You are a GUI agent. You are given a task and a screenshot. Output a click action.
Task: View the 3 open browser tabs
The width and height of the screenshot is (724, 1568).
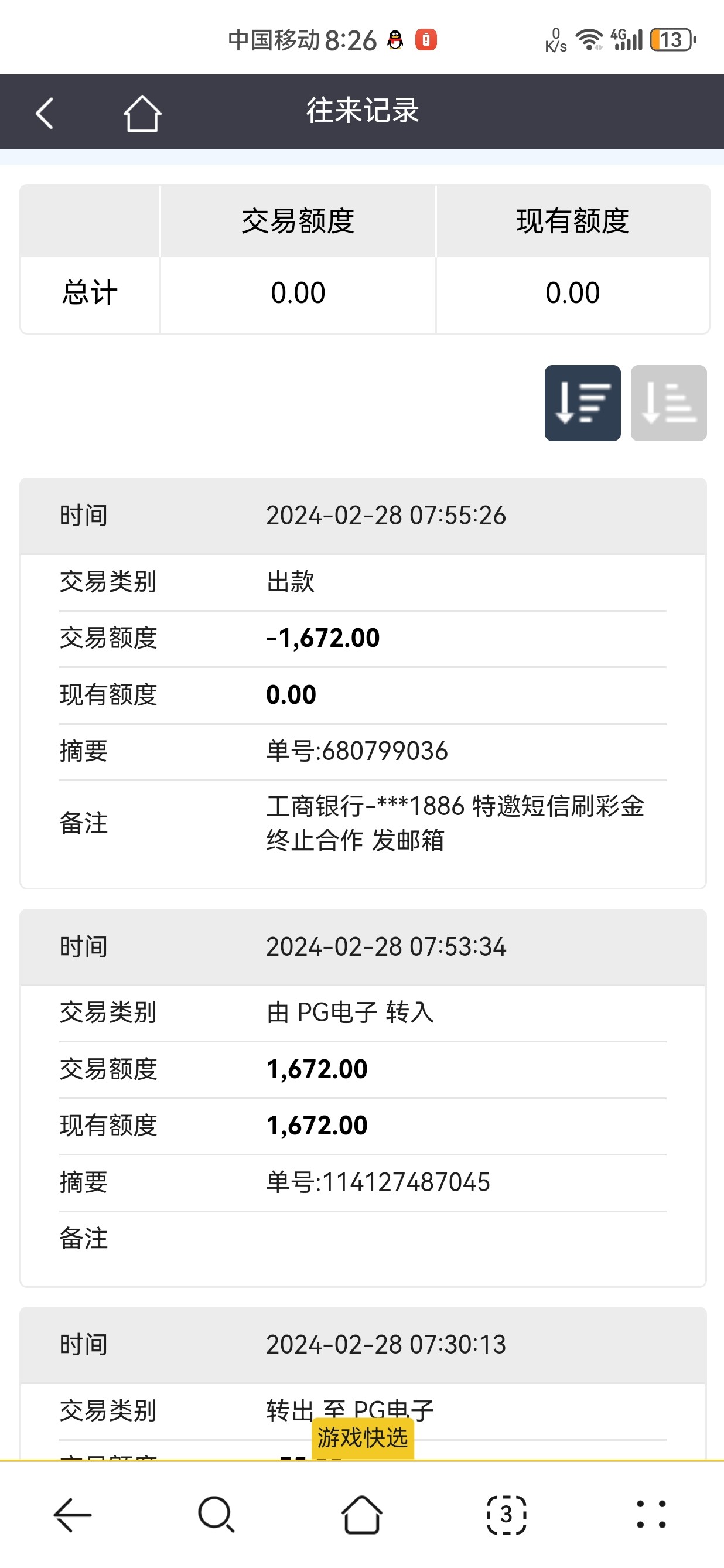(x=506, y=1515)
